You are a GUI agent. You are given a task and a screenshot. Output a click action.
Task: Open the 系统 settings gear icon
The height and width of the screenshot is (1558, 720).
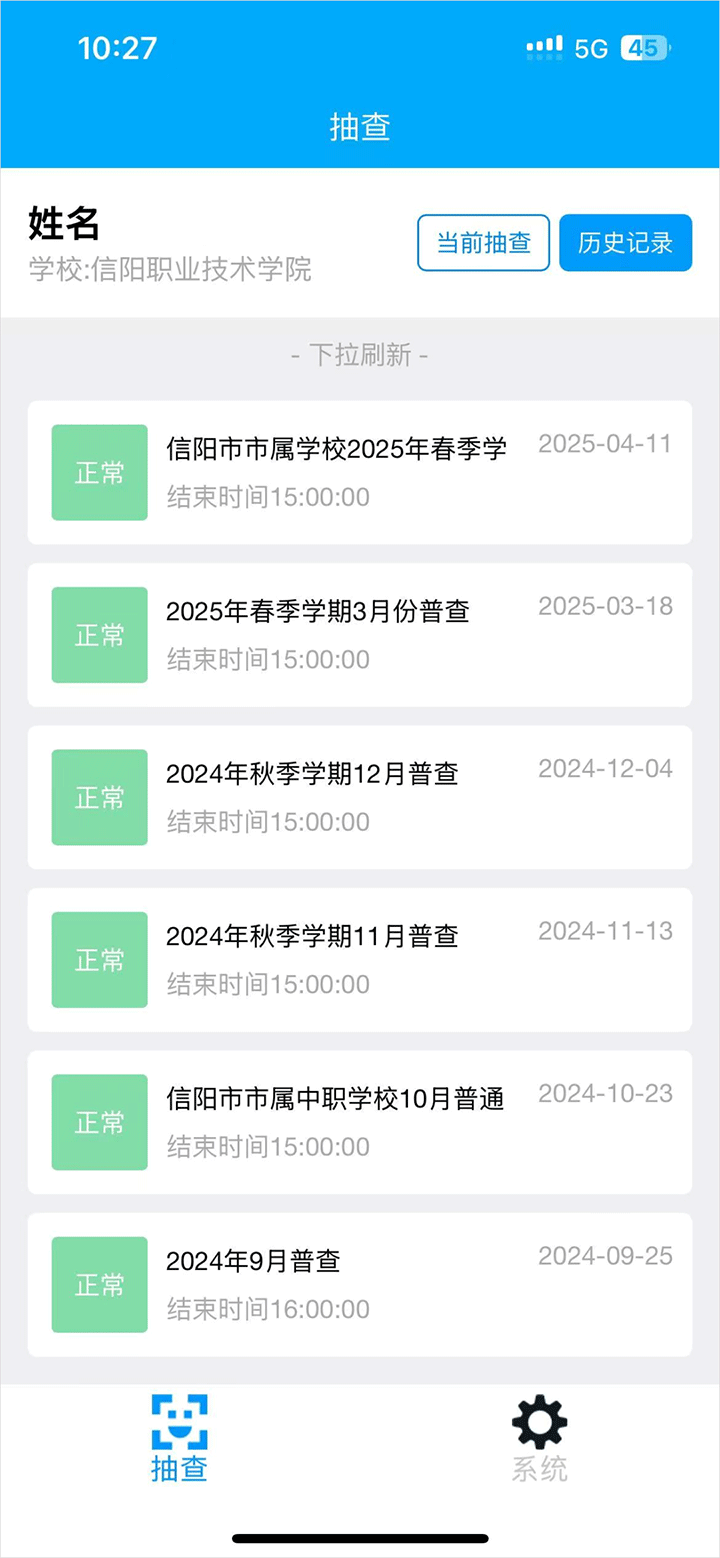[538, 1422]
